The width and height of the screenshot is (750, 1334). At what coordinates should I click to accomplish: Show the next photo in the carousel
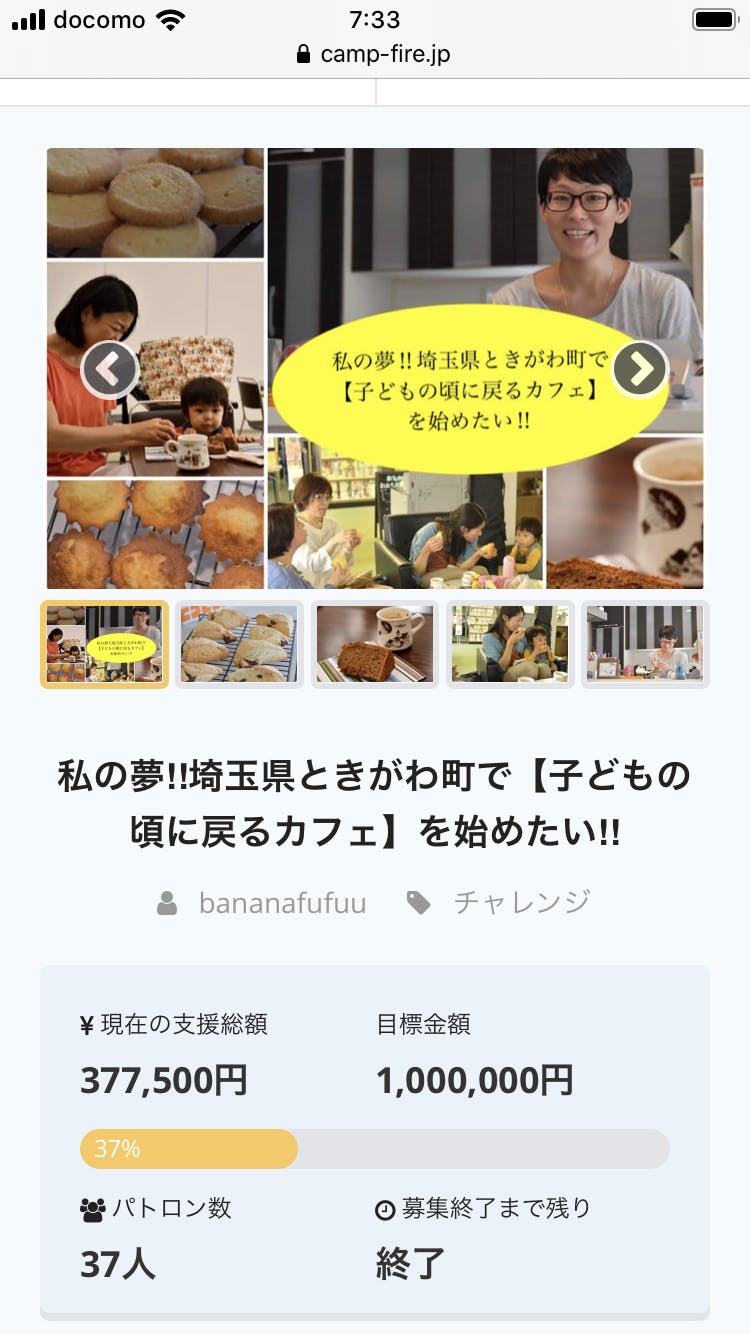(x=640, y=370)
